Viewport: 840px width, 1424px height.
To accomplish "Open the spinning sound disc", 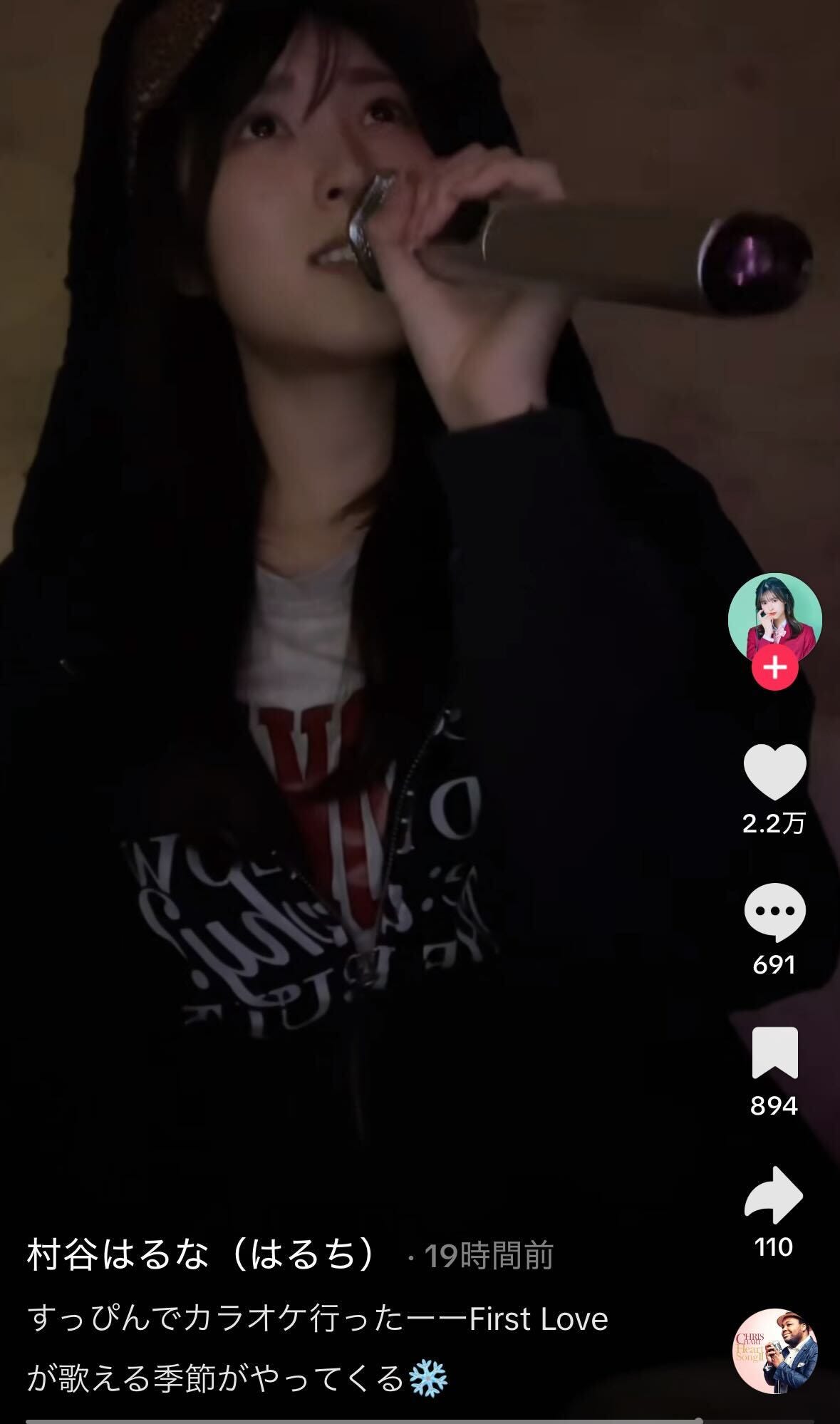I will point(775,1351).
